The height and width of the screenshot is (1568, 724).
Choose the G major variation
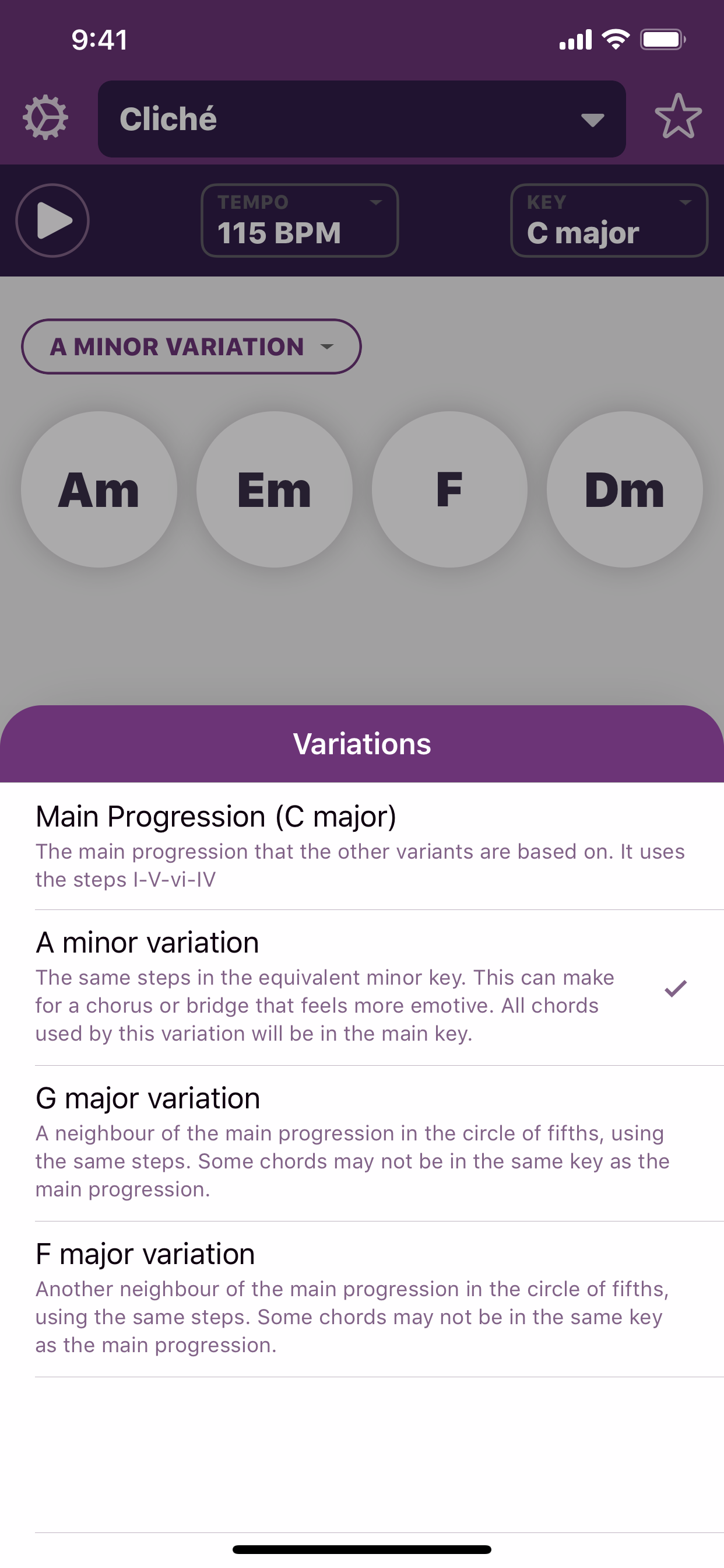point(361,1143)
